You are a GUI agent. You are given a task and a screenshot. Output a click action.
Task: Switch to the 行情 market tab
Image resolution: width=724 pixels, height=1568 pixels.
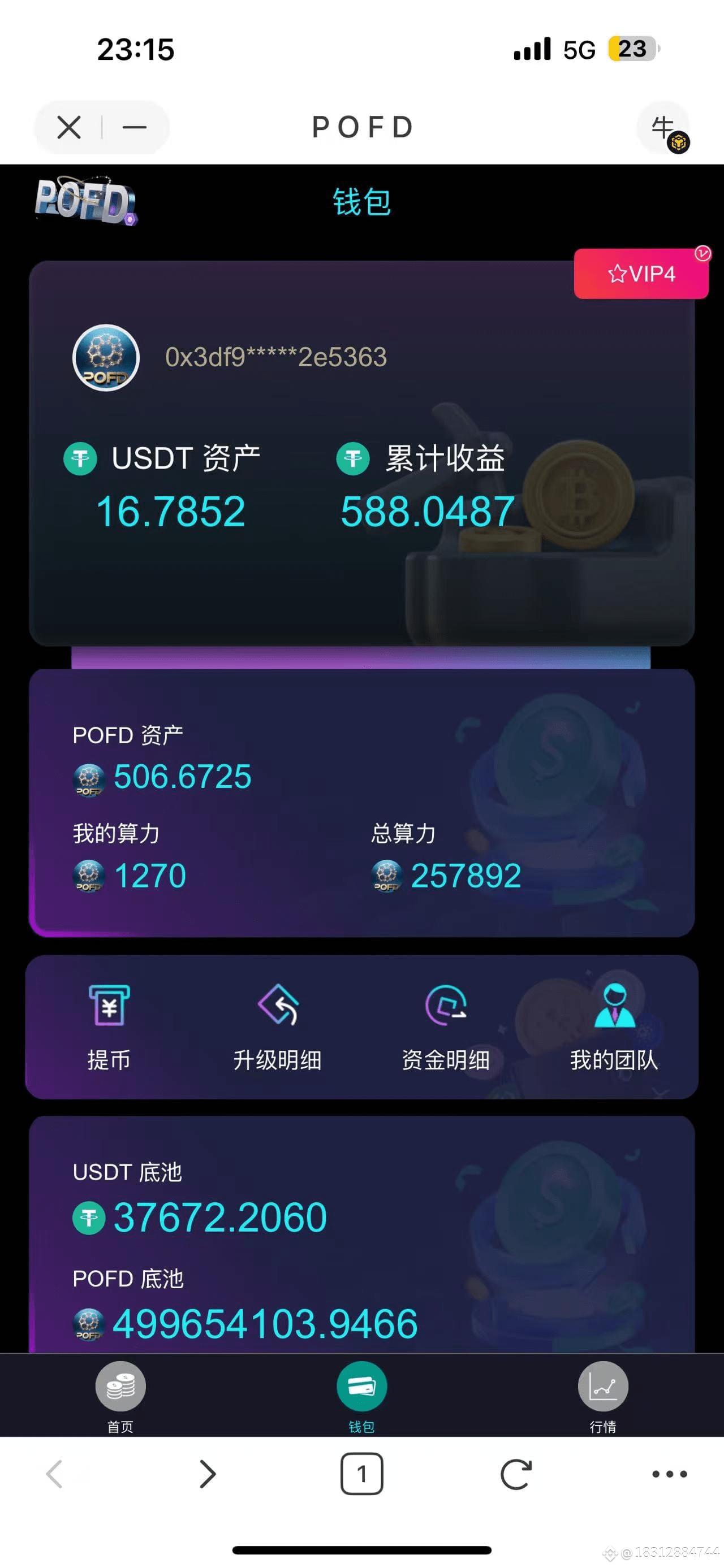pyautogui.click(x=602, y=1394)
